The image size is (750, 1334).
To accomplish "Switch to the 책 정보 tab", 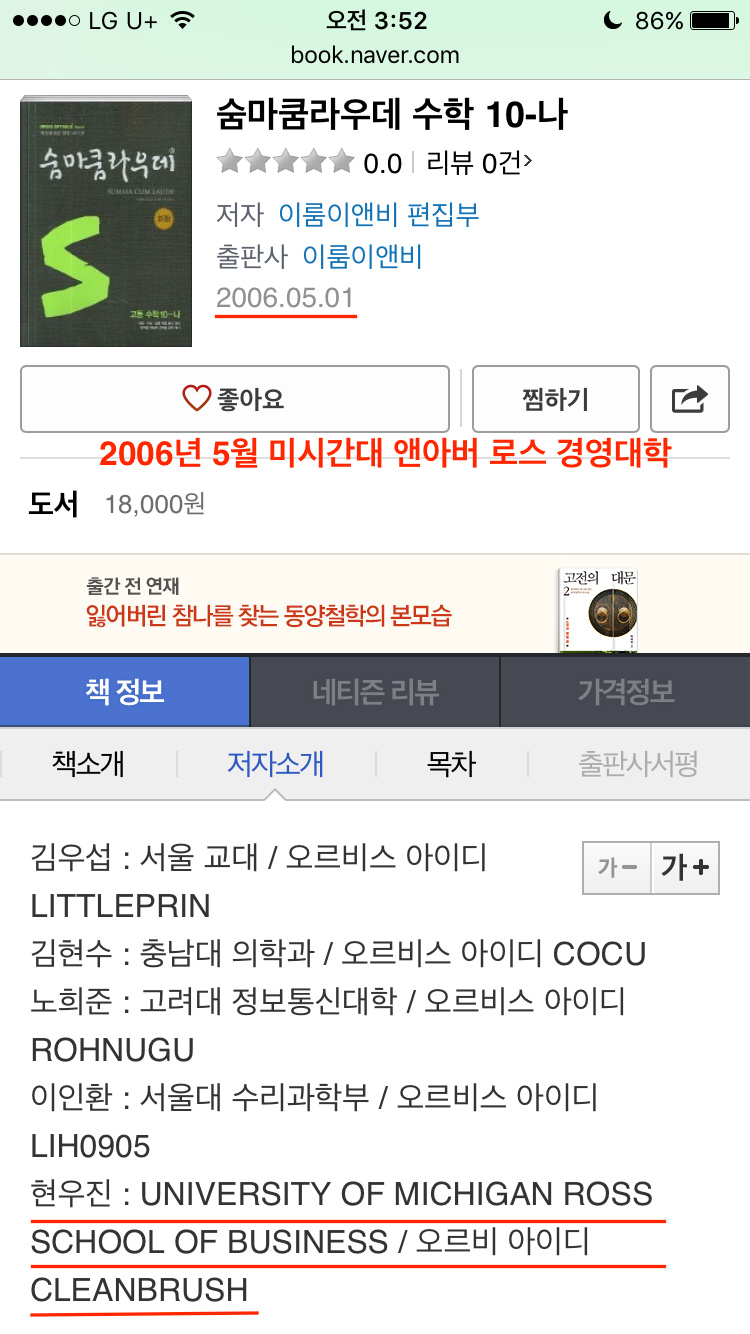I will [x=125, y=691].
